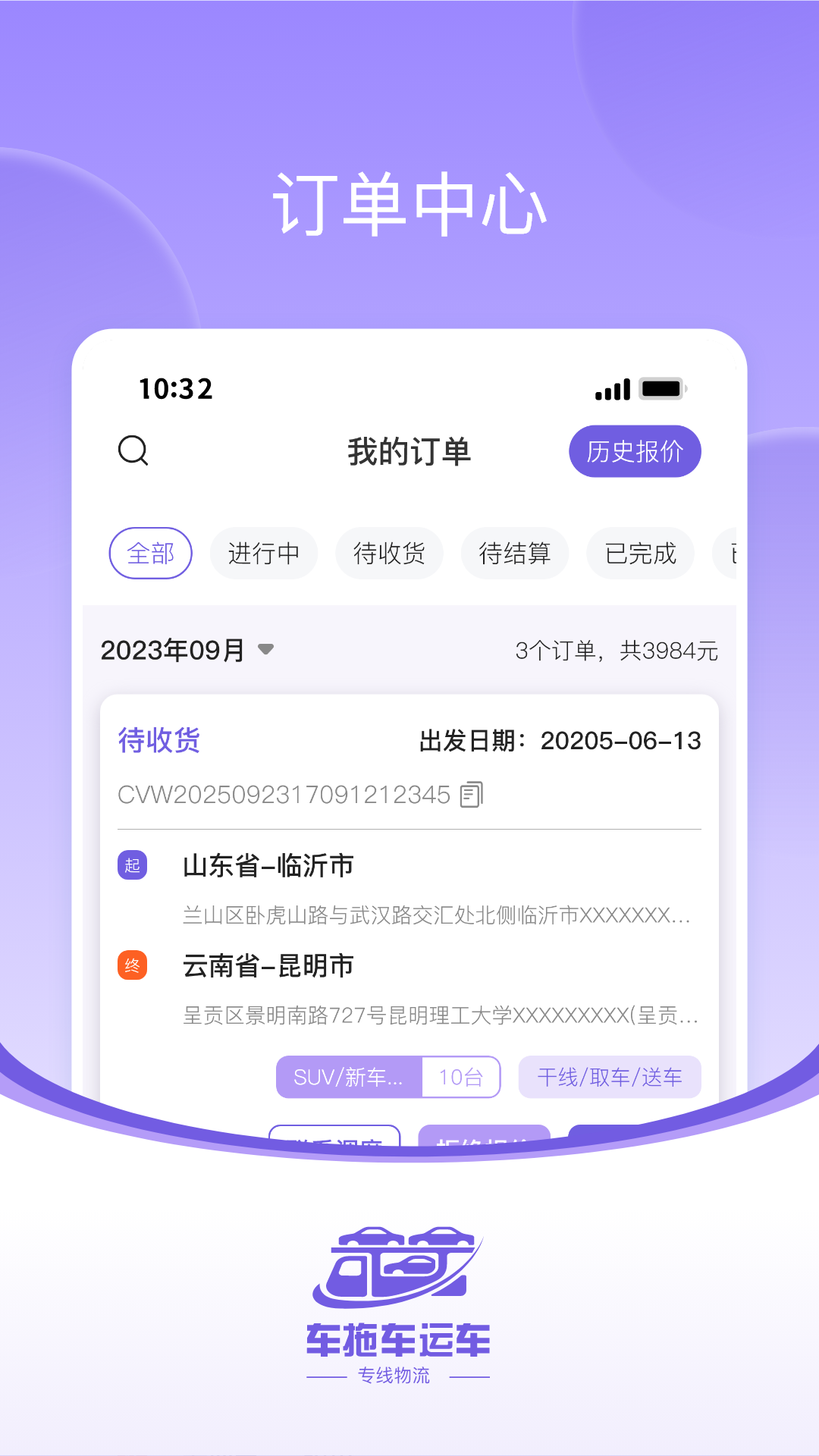Select the 全部 filter option
Image resolution: width=819 pixels, height=1456 pixels.
[x=150, y=553]
